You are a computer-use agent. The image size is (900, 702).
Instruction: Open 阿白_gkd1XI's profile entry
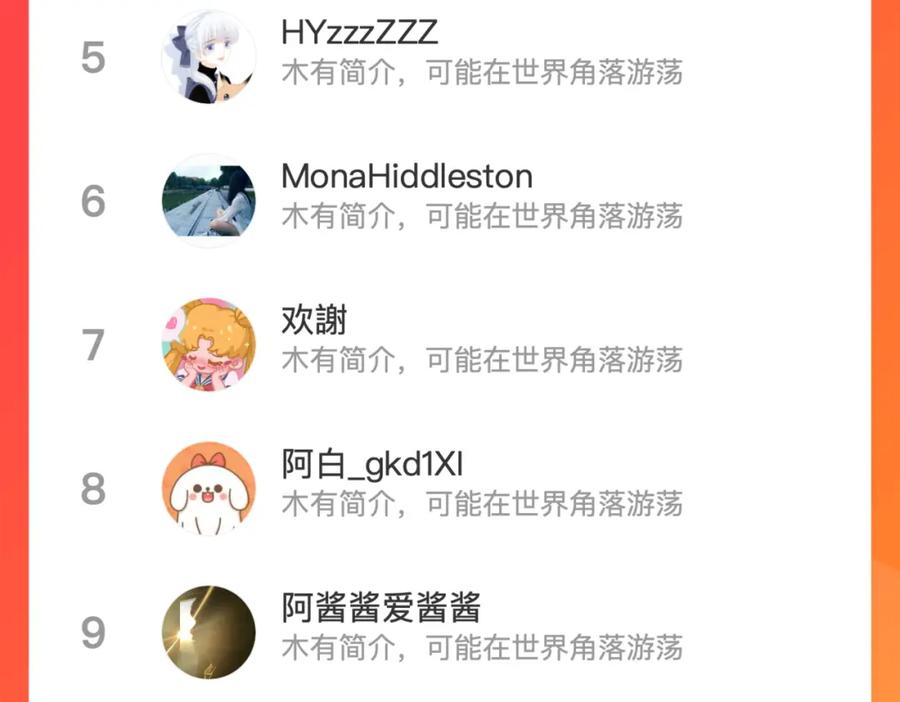click(x=449, y=489)
